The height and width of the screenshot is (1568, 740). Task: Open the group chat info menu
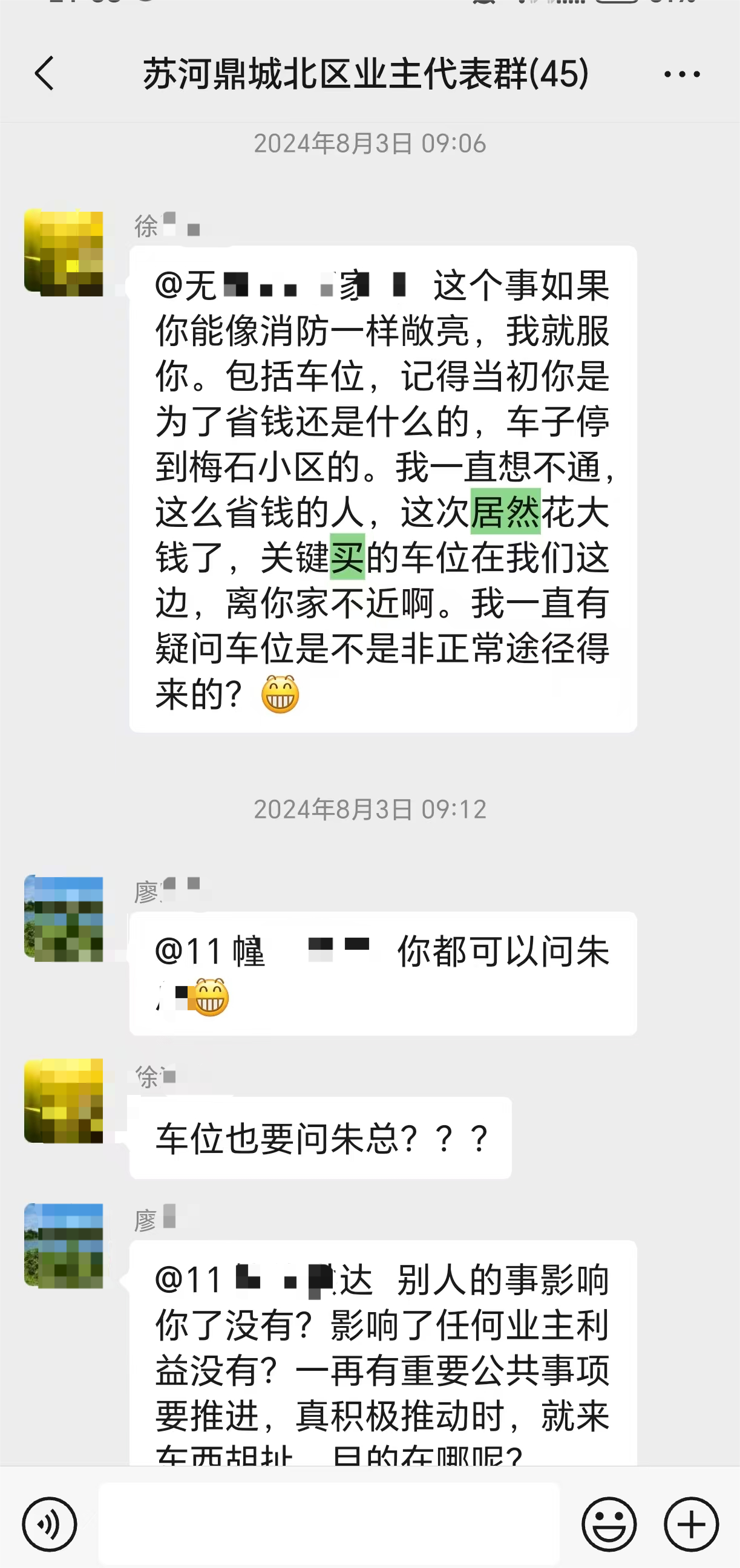click(681, 74)
